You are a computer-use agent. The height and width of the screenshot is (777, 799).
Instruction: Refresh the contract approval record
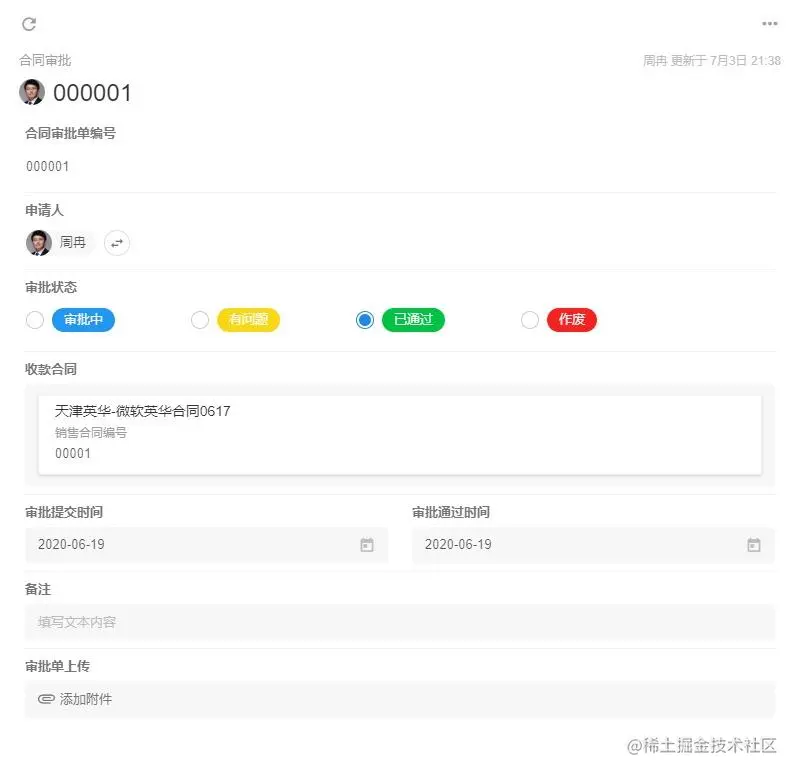pos(29,24)
